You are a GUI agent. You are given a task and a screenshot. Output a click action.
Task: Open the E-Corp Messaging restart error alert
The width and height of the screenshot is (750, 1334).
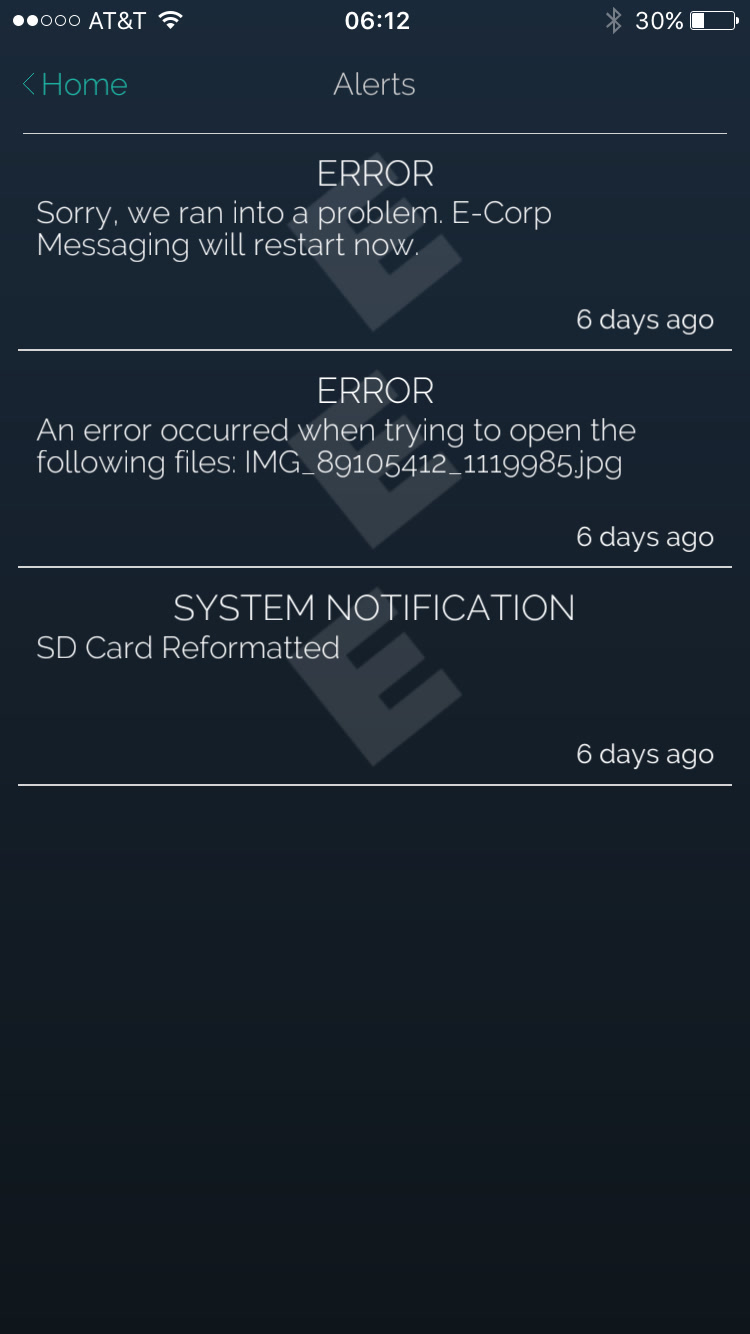(375, 242)
